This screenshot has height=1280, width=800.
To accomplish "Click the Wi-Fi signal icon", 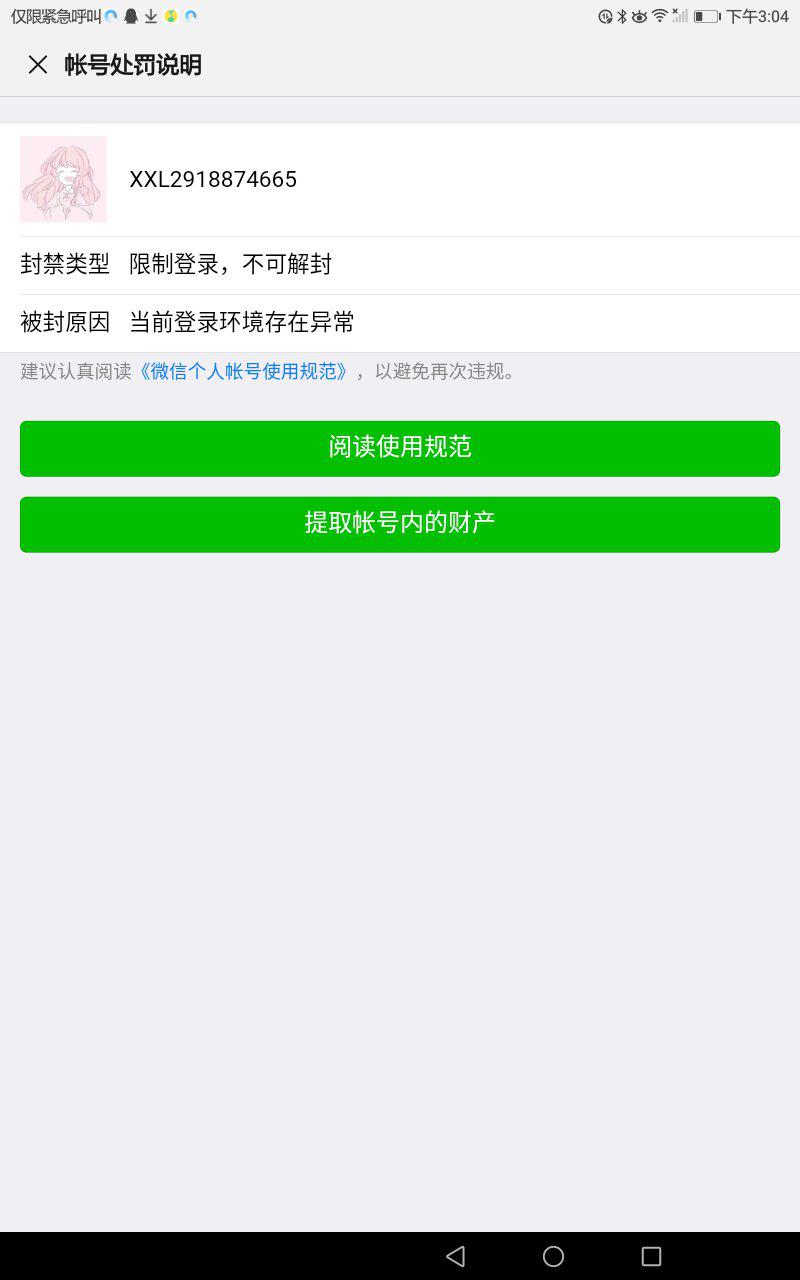I will [659, 16].
